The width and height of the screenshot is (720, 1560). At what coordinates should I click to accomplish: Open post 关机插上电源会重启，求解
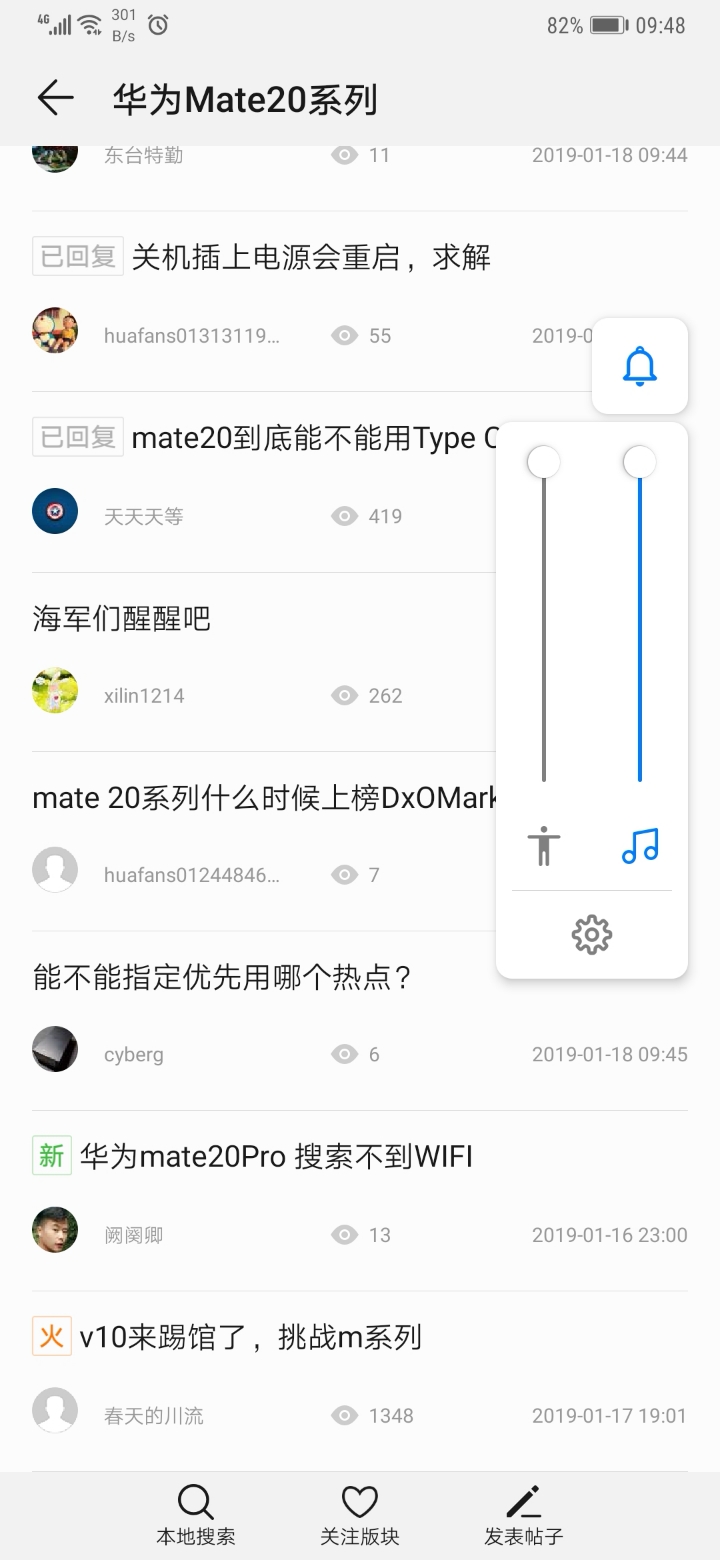pos(311,257)
